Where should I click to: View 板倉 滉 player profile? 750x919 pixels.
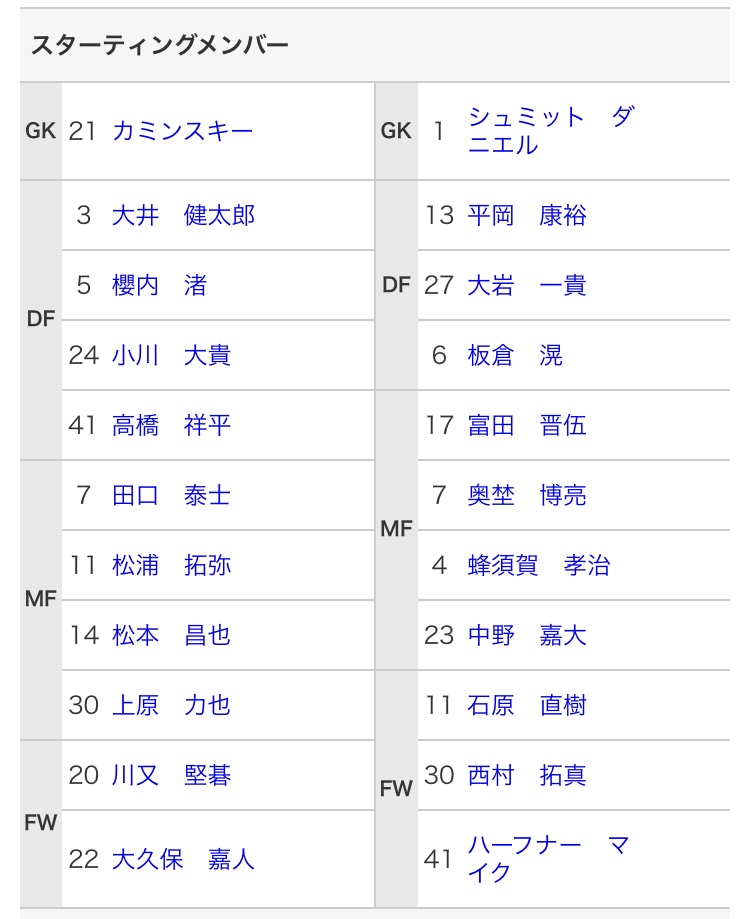pyautogui.click(x=515, y=355)
